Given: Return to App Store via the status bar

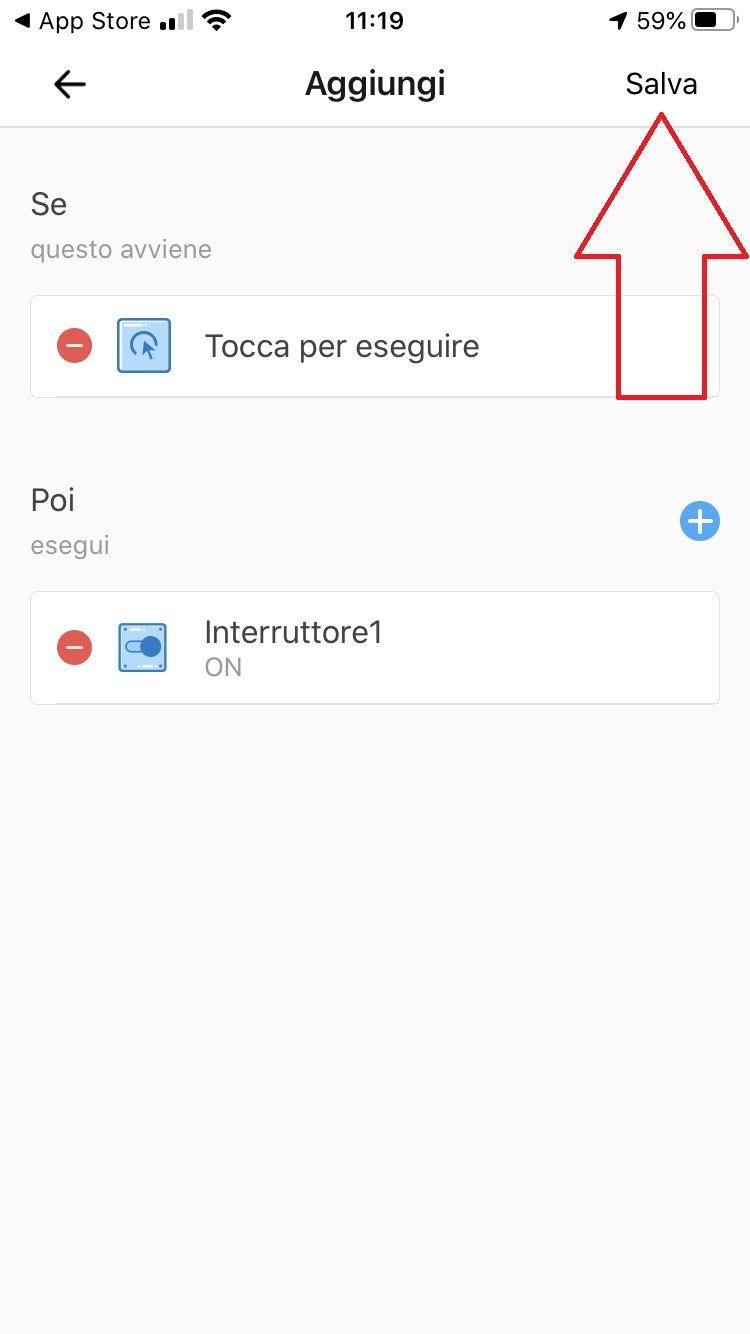Looking at the screenshot, I should (x=83, y=21).
